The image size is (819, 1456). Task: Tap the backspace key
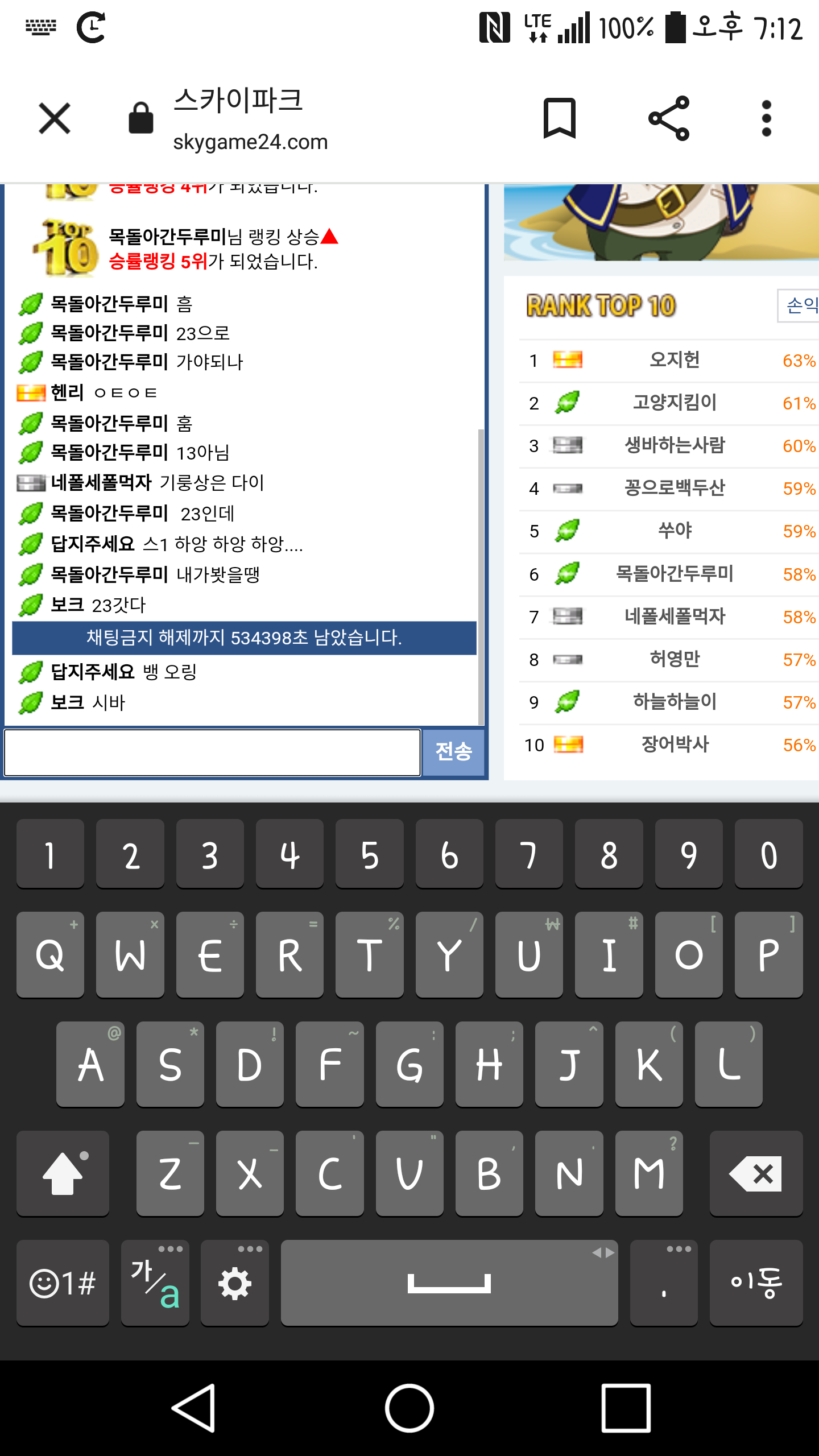pyautogui.click(x=756, y=1173)
